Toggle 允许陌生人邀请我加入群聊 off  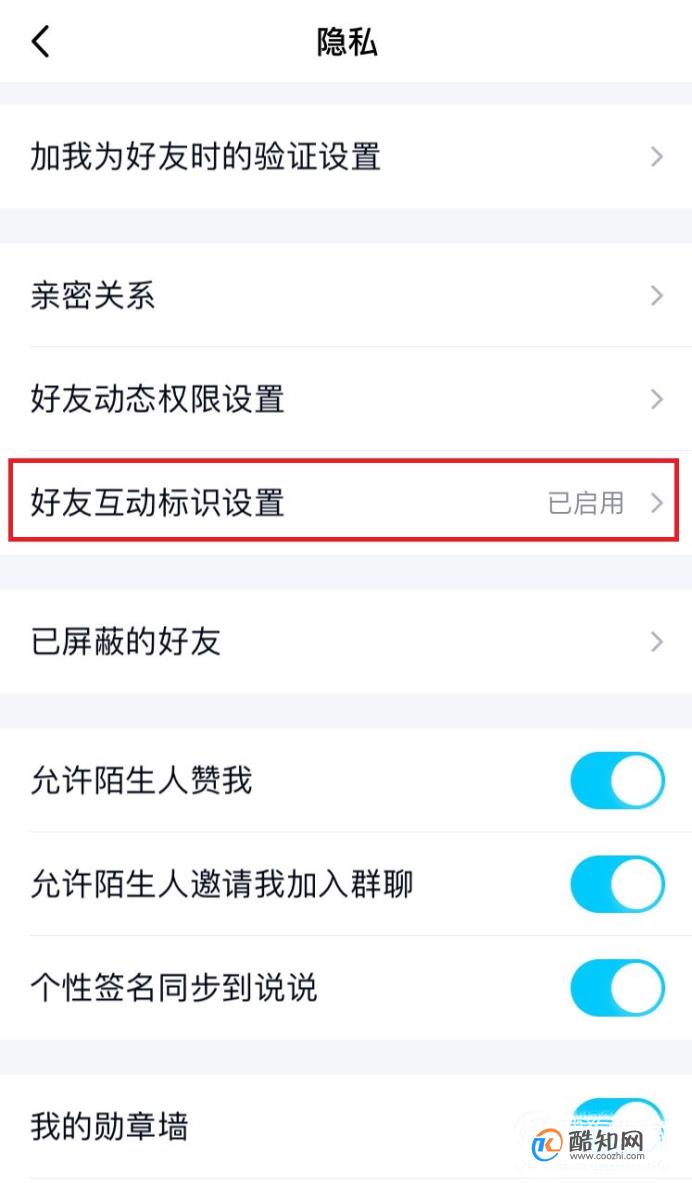point(617,884)
